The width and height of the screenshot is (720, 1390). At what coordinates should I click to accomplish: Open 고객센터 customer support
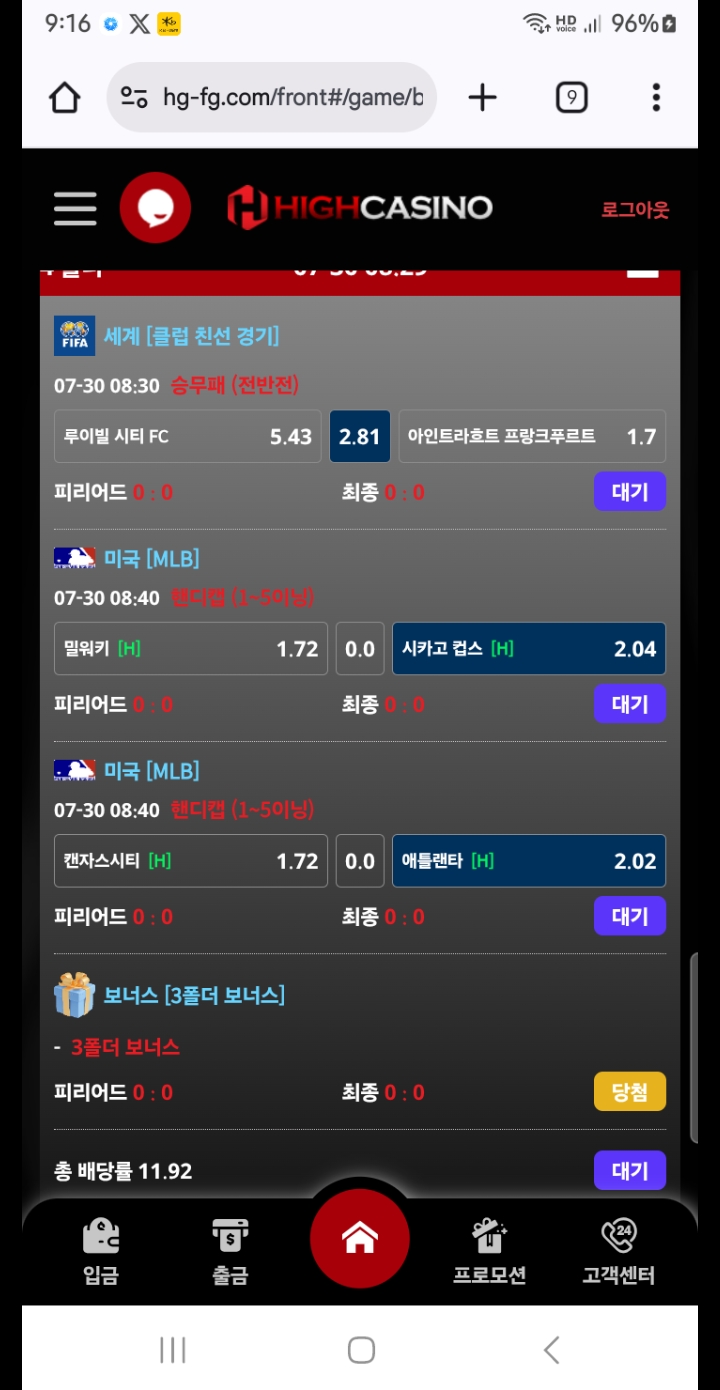point(618,1251)
